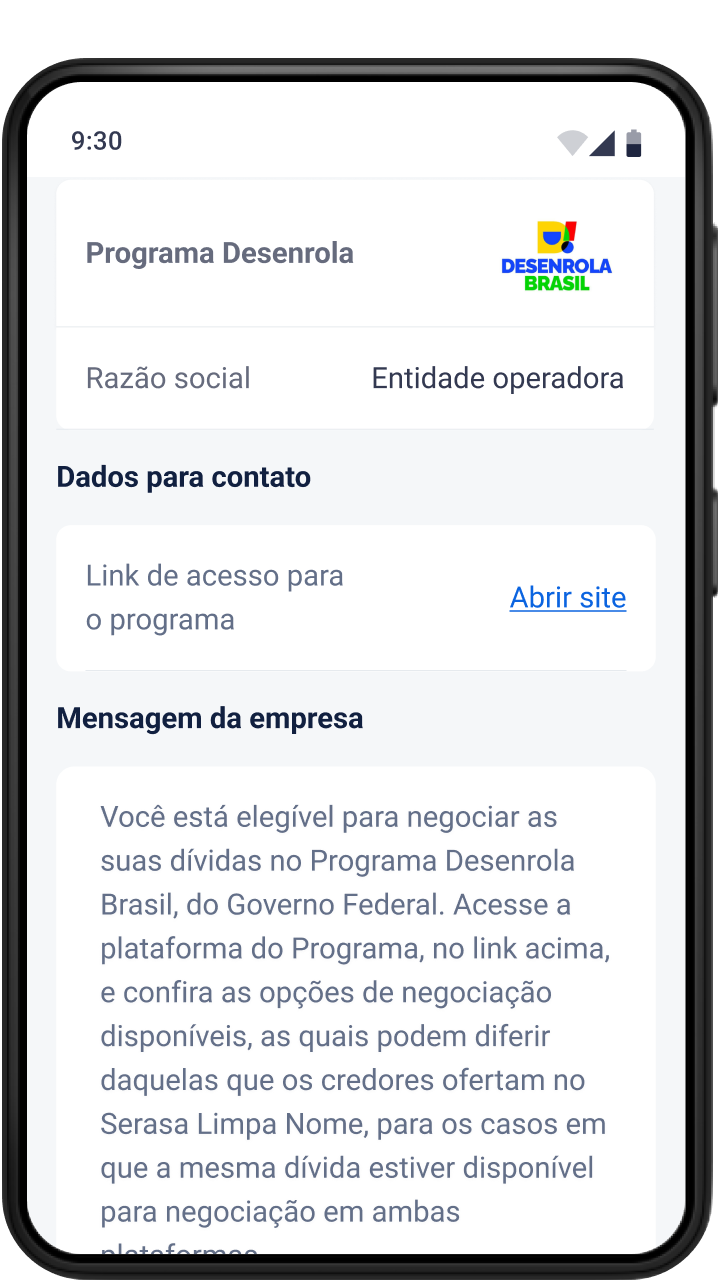Tap the Desenrola Brasil logo
Screen dimensions: 720x1280
[x=556, y=255]
